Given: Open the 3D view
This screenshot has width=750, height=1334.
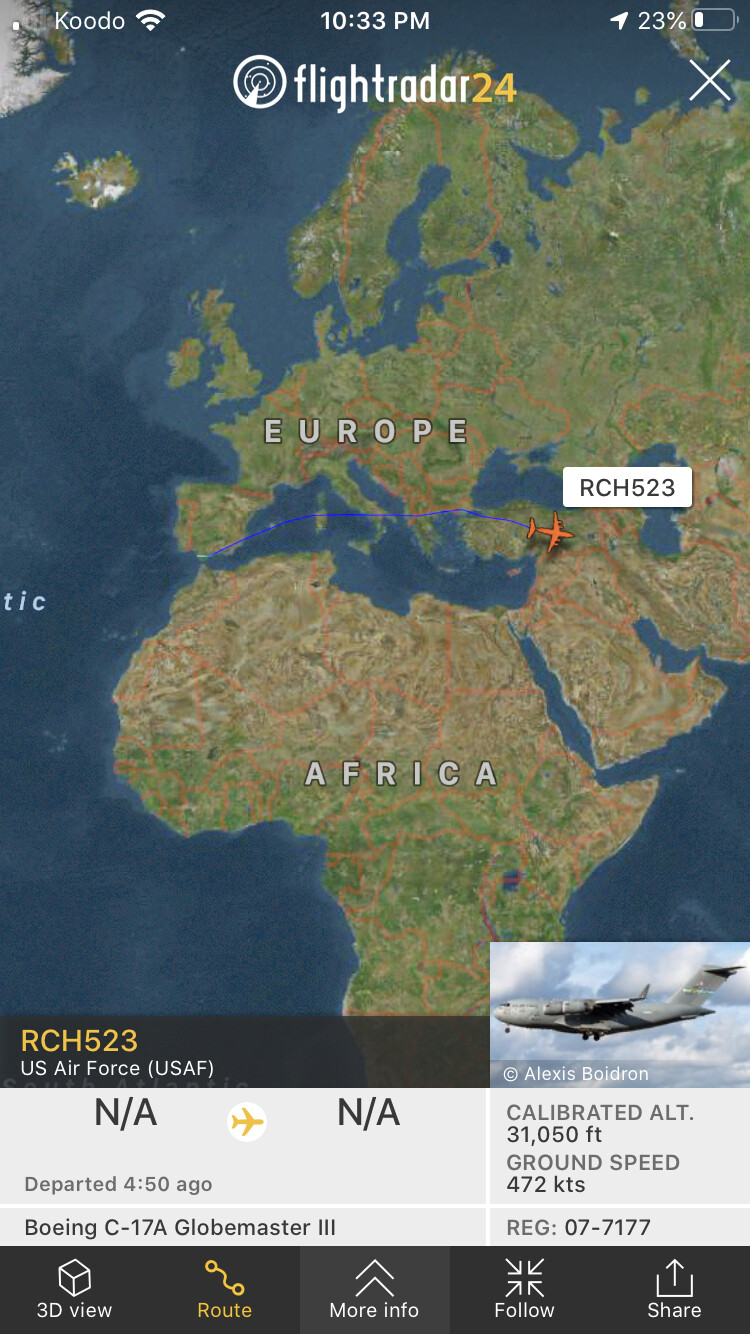Looking at the screenshot, I should pyautogui.click(x=75, y=1289).
